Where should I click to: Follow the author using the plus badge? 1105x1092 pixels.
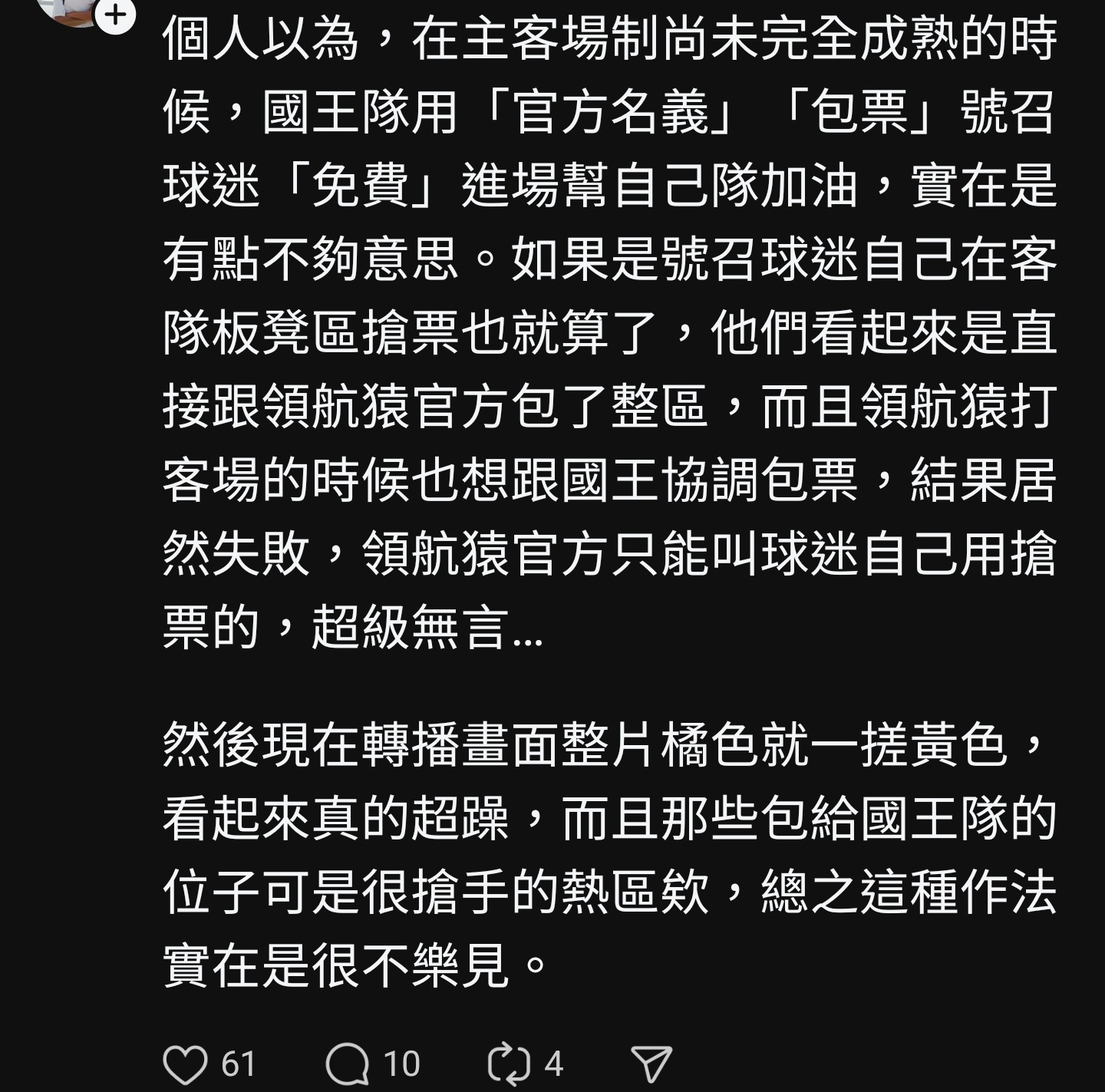pyautogui.click(x=116, y=14)
